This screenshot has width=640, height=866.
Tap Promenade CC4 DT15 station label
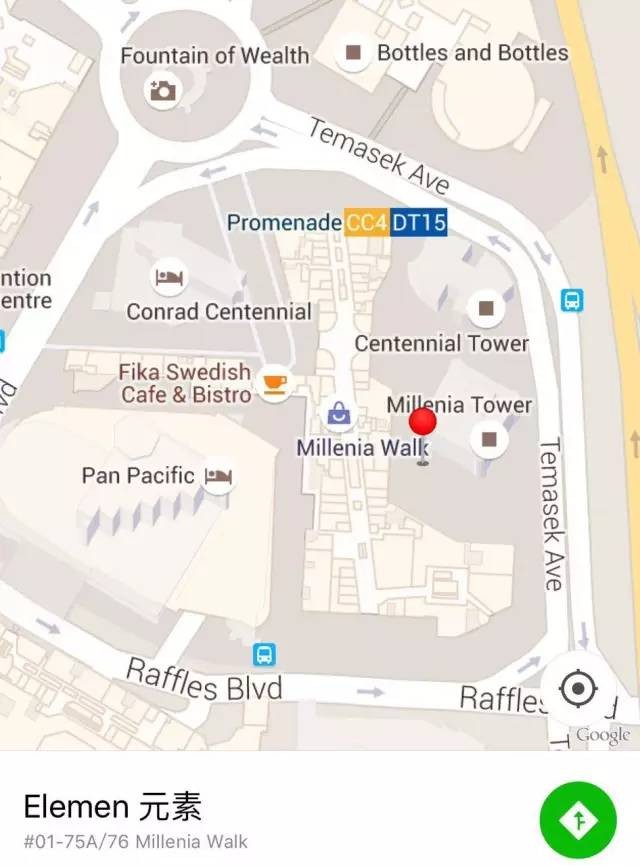tap(336, 222)
